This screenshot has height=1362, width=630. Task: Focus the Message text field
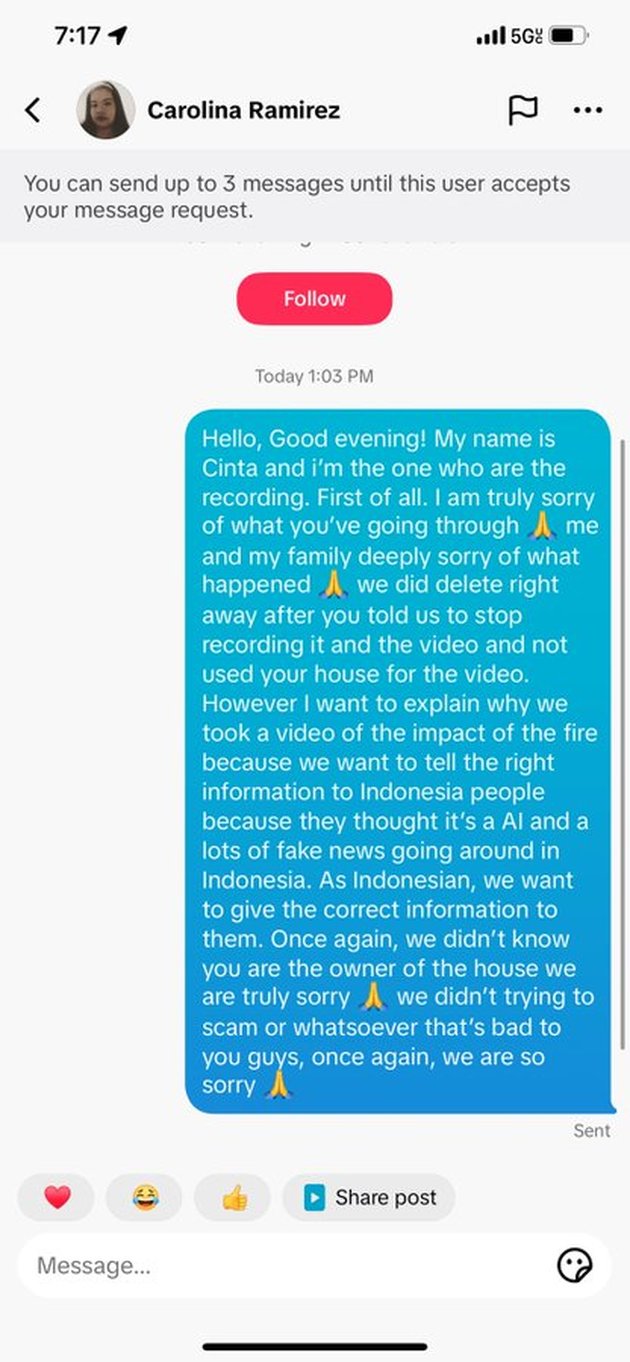coord(280,1266)
